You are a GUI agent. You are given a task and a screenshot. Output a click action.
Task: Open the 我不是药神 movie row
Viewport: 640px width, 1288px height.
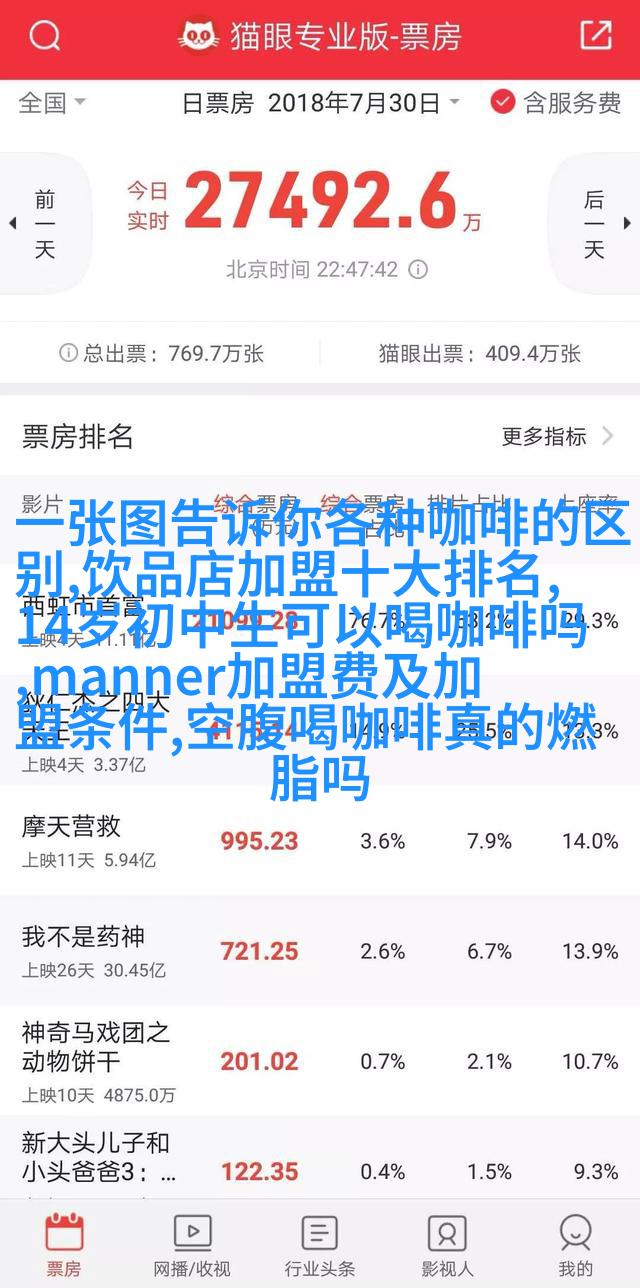[x=320, y=951]
